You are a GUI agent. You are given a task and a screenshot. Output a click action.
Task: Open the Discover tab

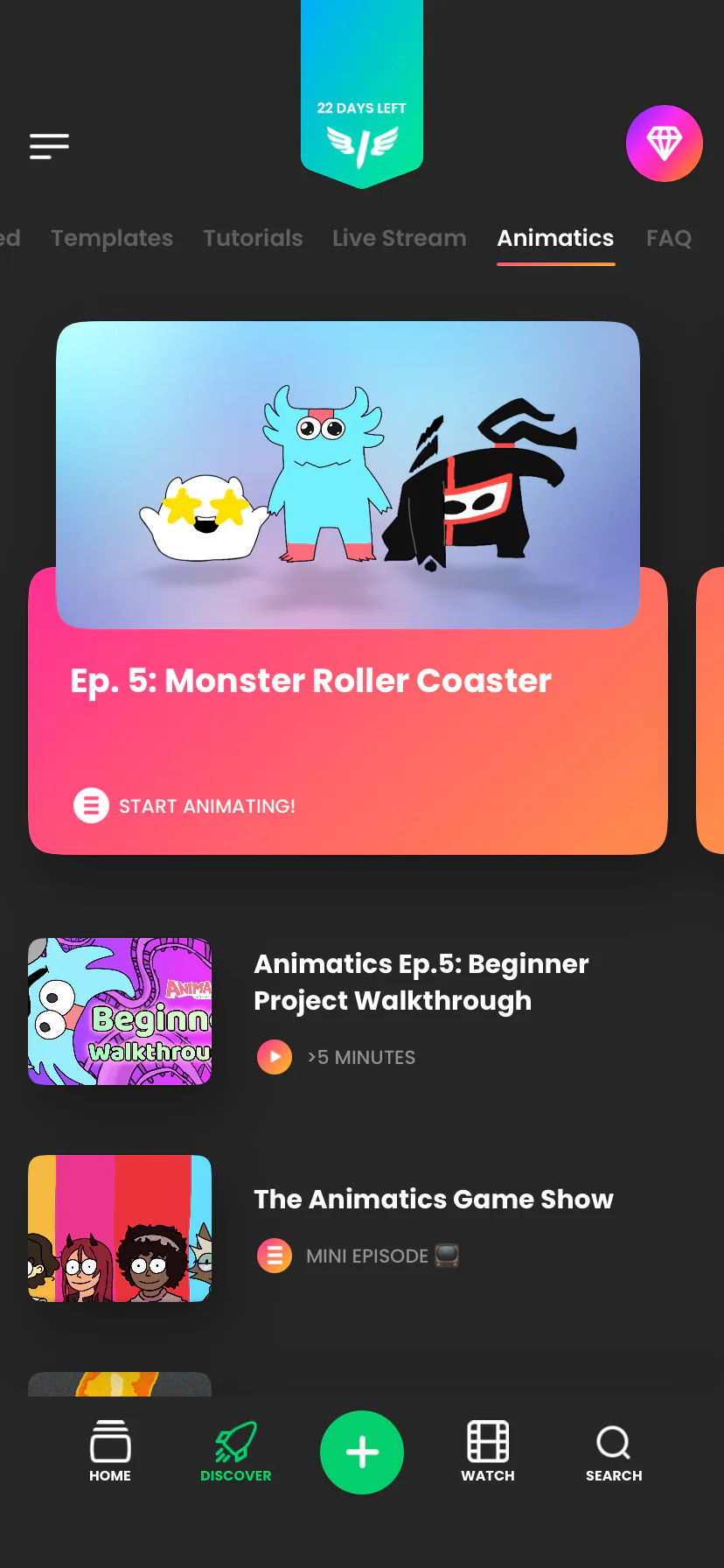click(x=235, y=1452)
